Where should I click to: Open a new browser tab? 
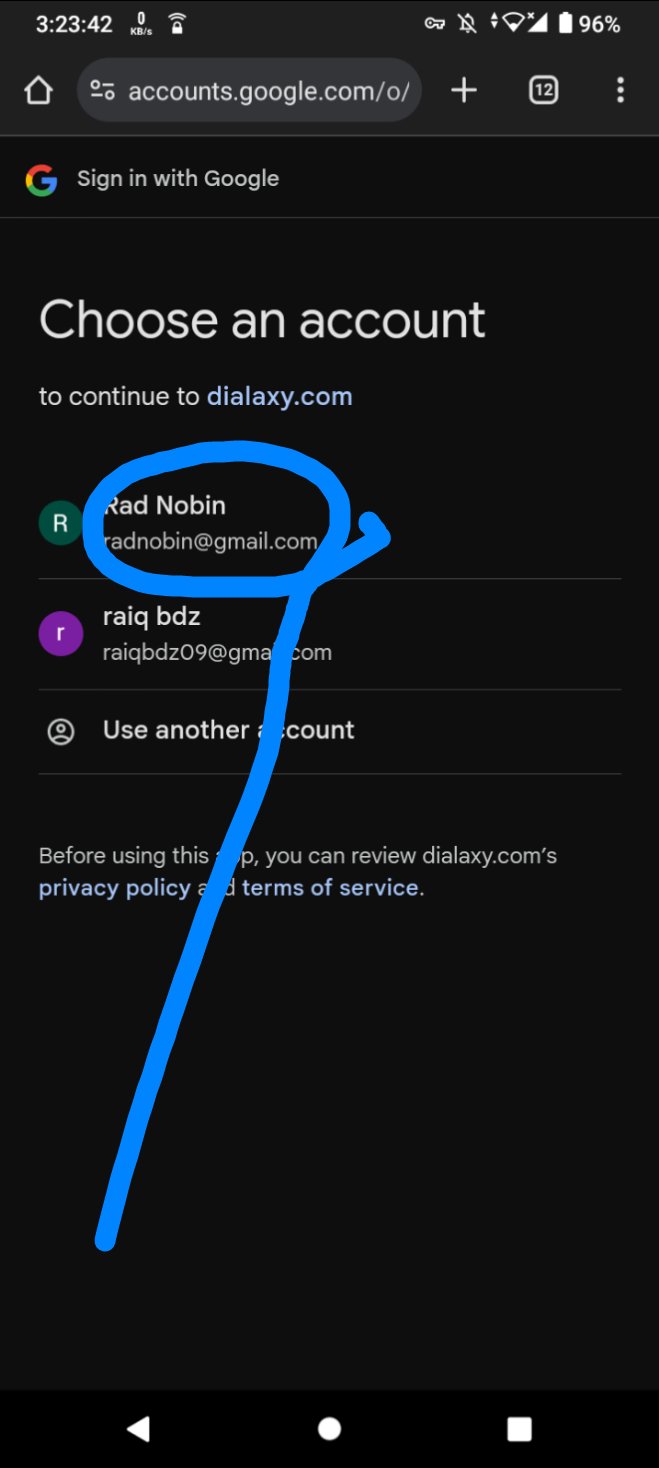464,91
